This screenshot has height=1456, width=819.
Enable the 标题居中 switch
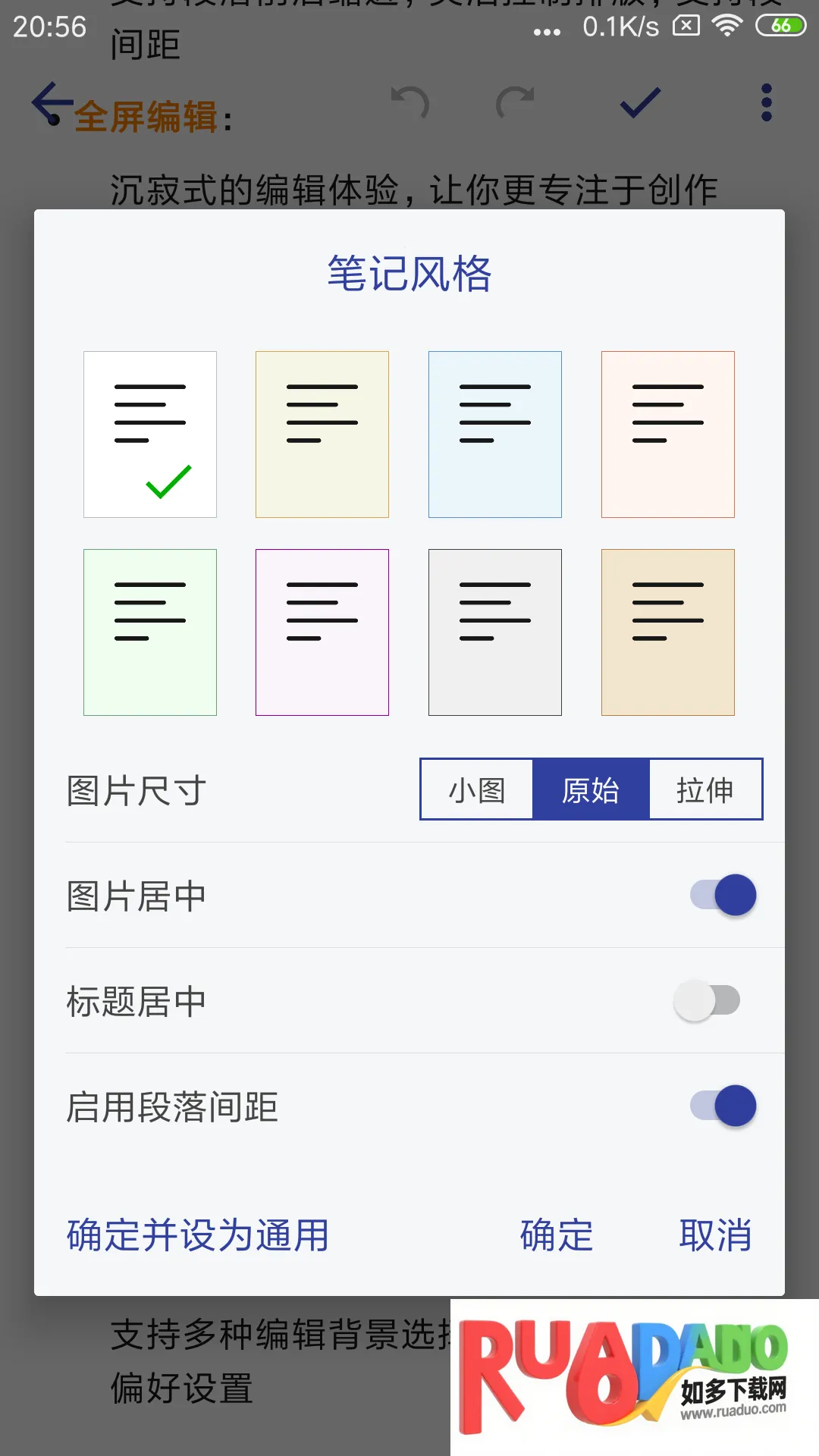coord(707,1000)
